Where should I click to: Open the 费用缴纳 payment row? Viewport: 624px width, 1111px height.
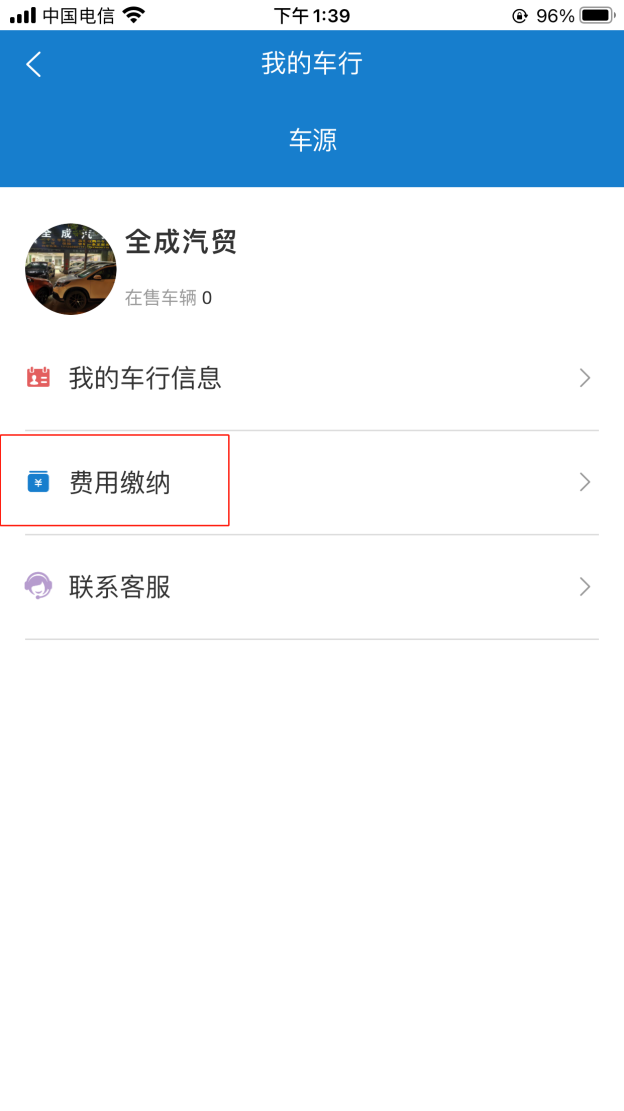coord(311,483)
